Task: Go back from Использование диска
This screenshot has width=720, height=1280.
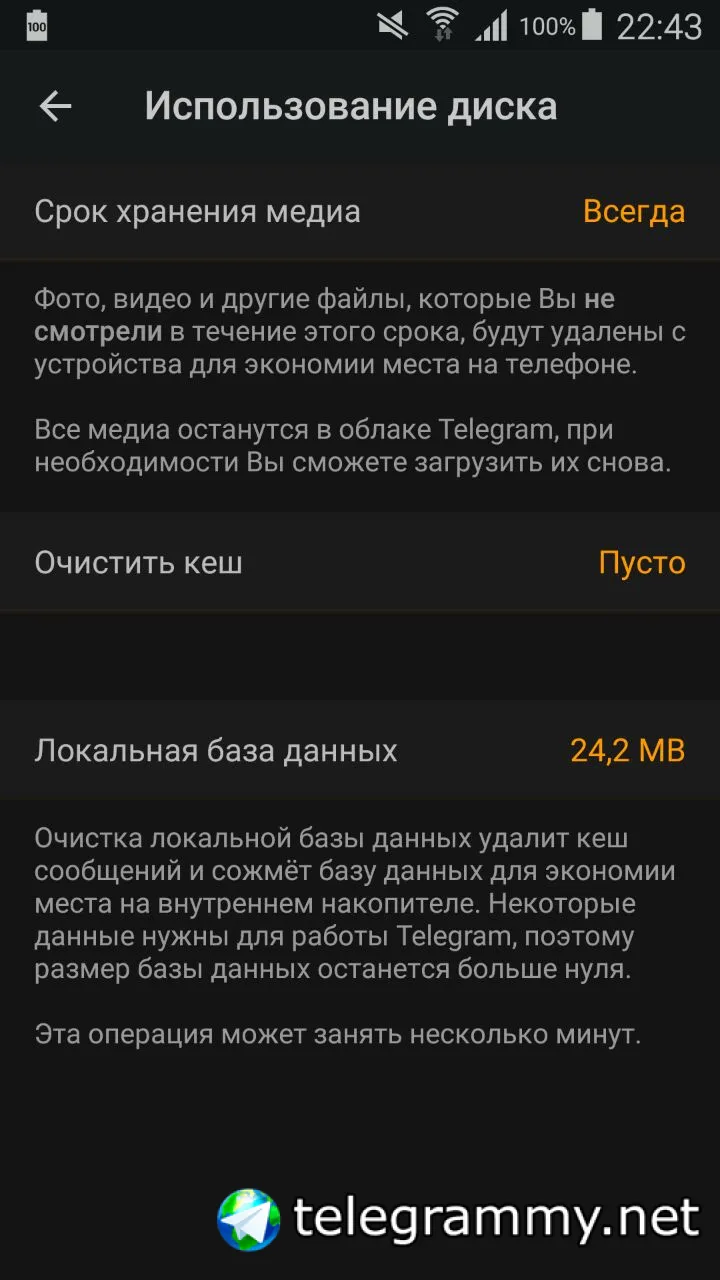Action: coord(55,106)
